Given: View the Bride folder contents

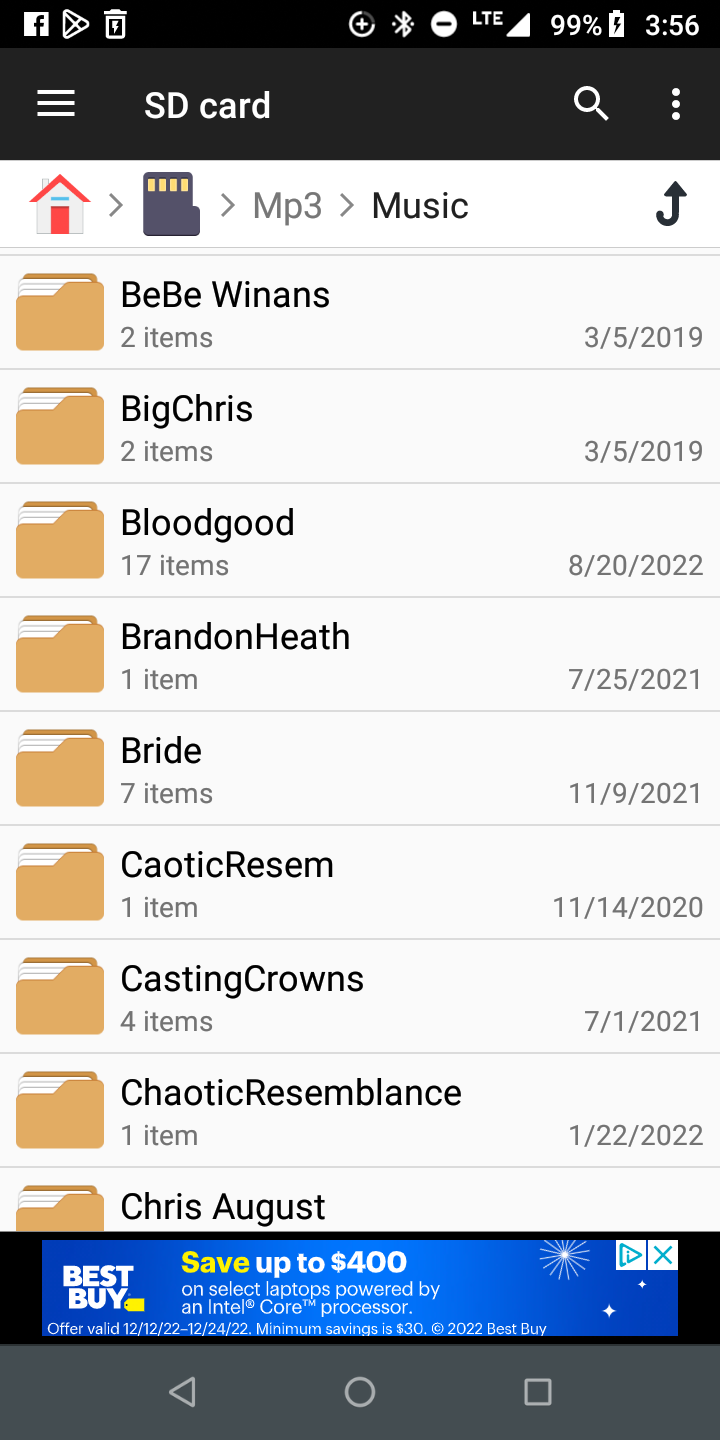Looking at the screenshot, I should coord(360,769).
